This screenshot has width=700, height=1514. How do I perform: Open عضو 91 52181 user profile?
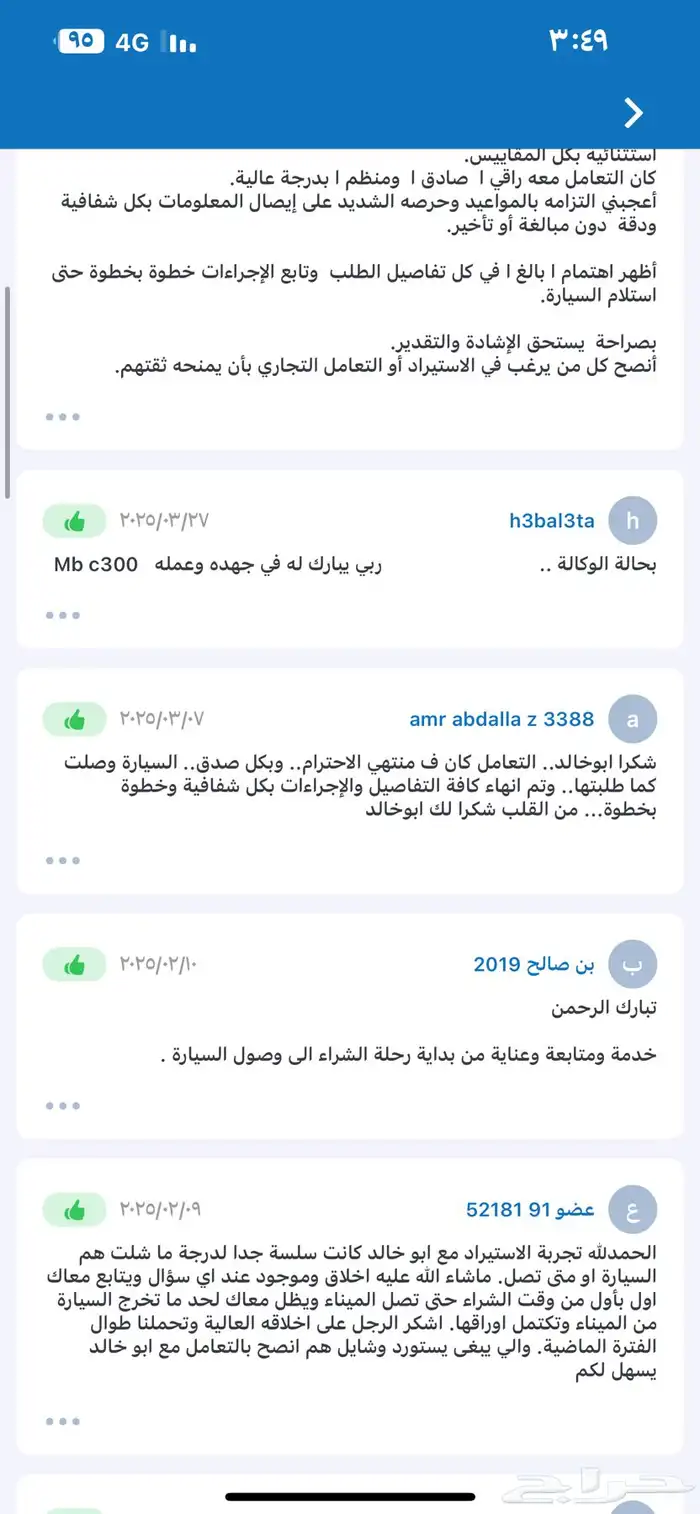click(530, 1209)
